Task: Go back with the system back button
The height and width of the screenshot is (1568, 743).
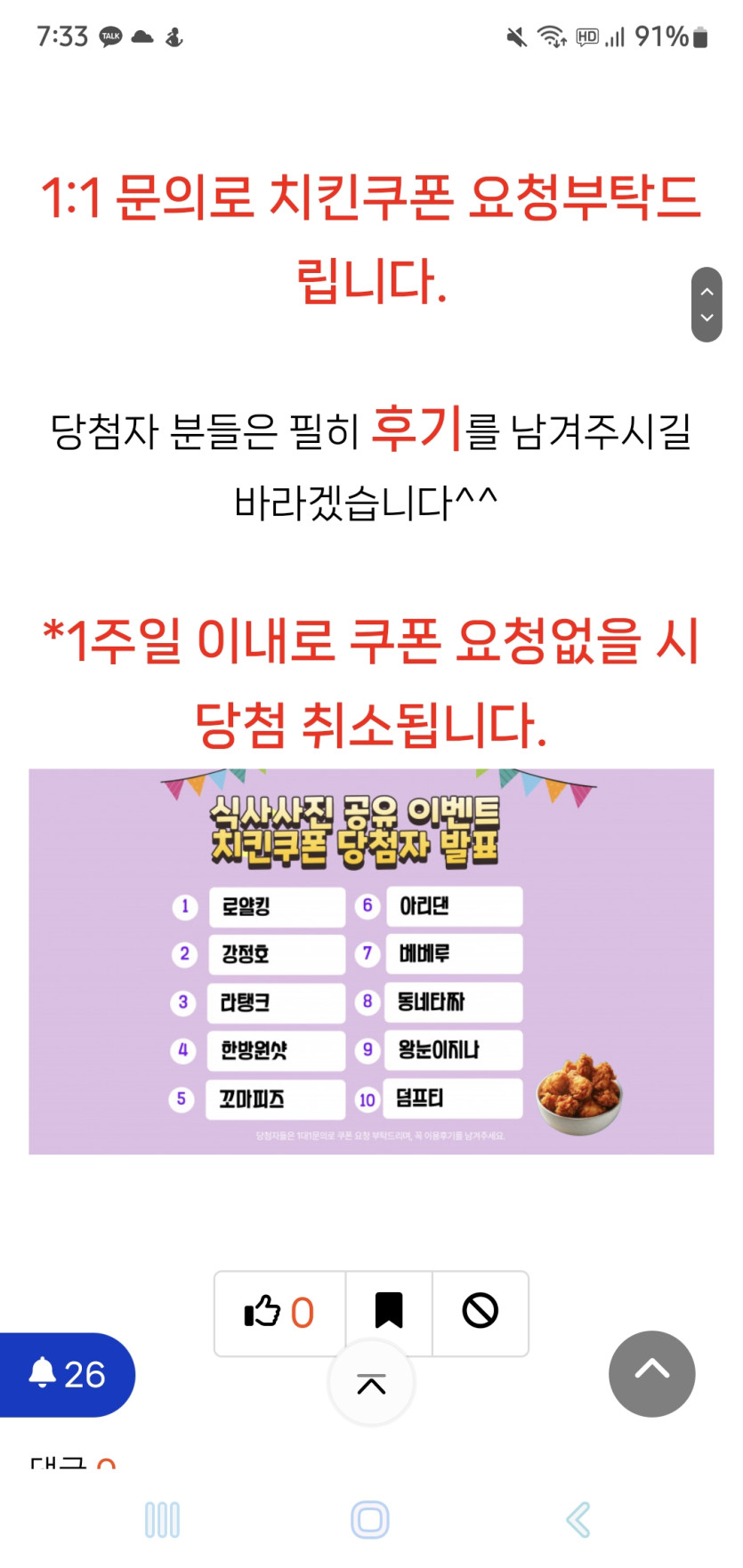Action: pos(578,1520)
